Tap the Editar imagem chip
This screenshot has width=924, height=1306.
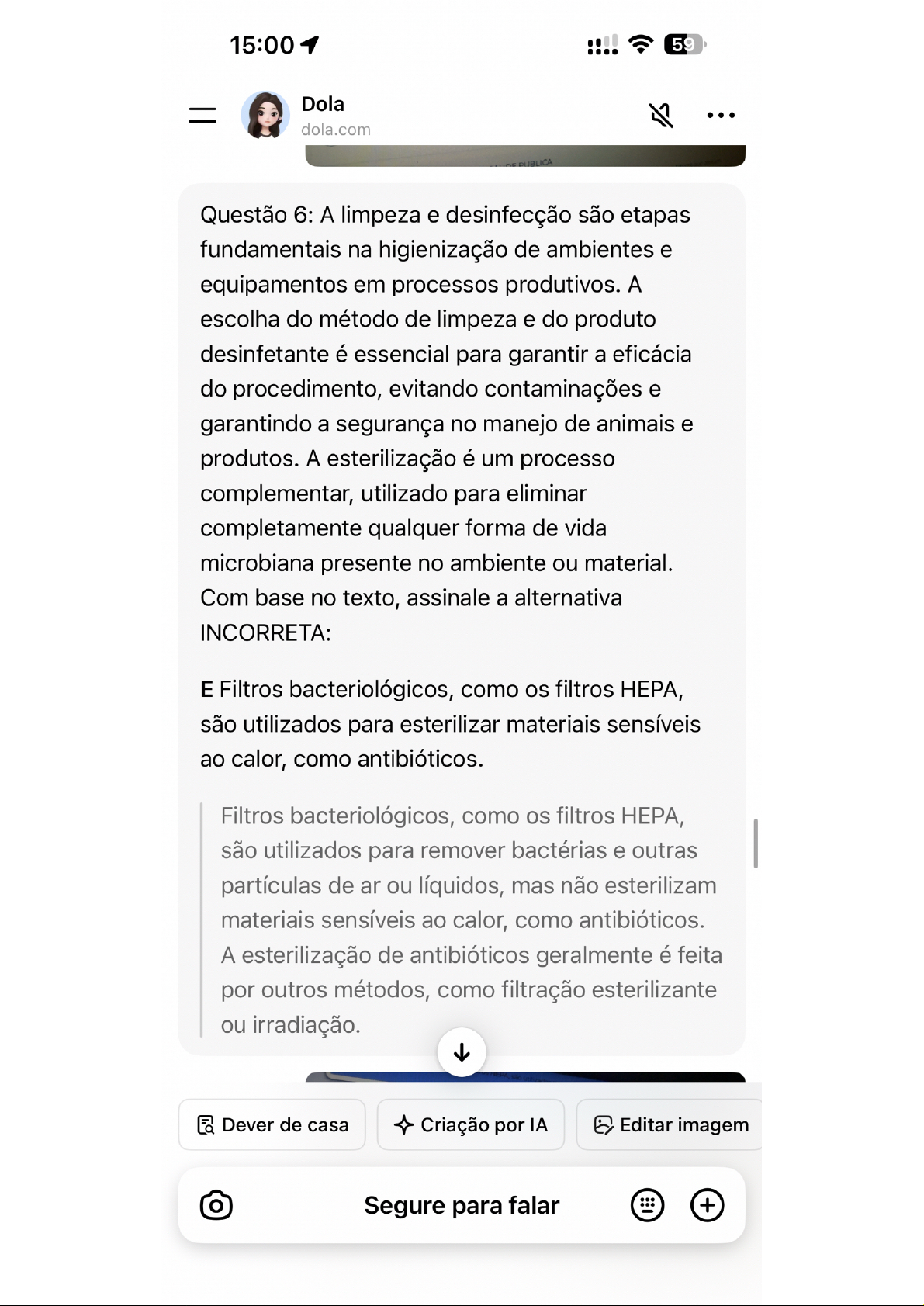(x=670, y=1124)
